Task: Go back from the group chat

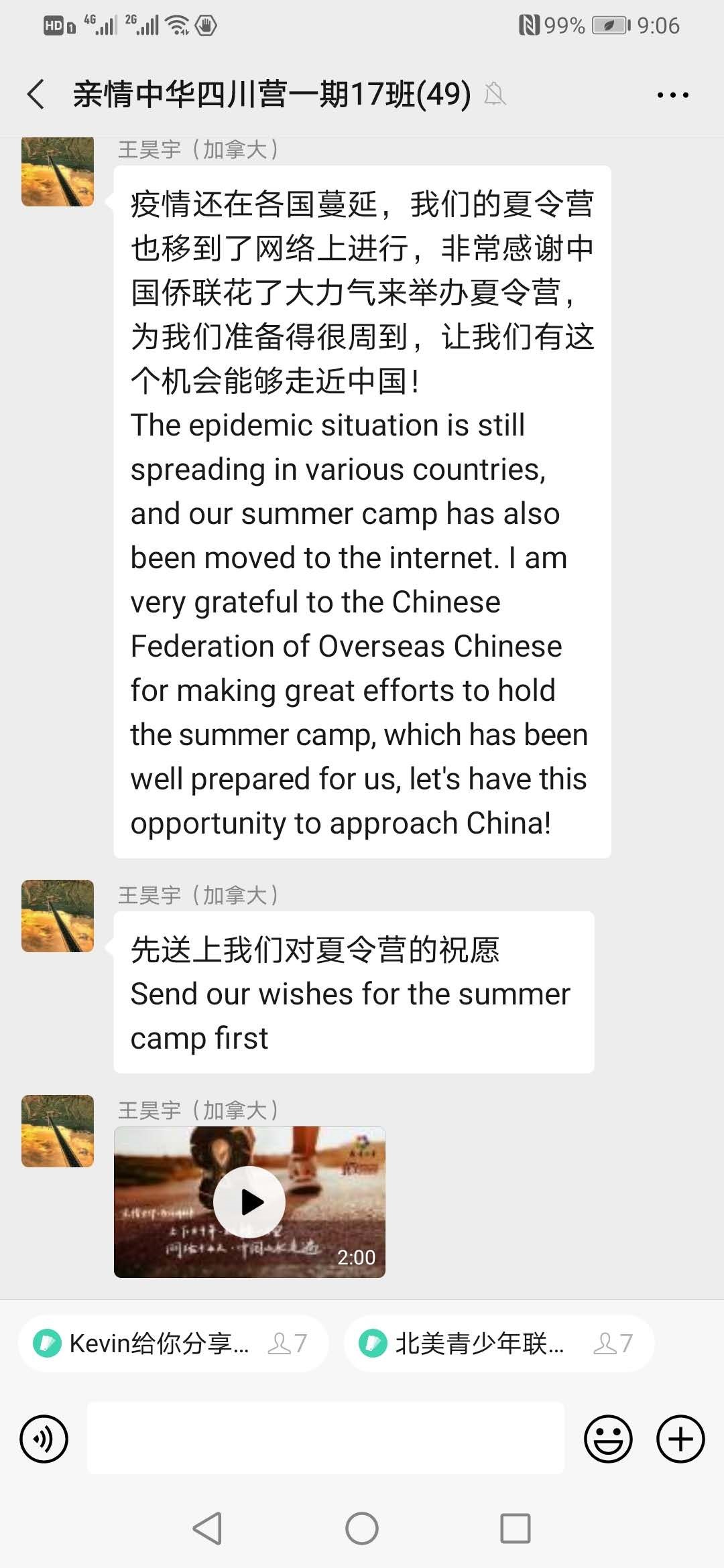Action: tap(36, 94)
